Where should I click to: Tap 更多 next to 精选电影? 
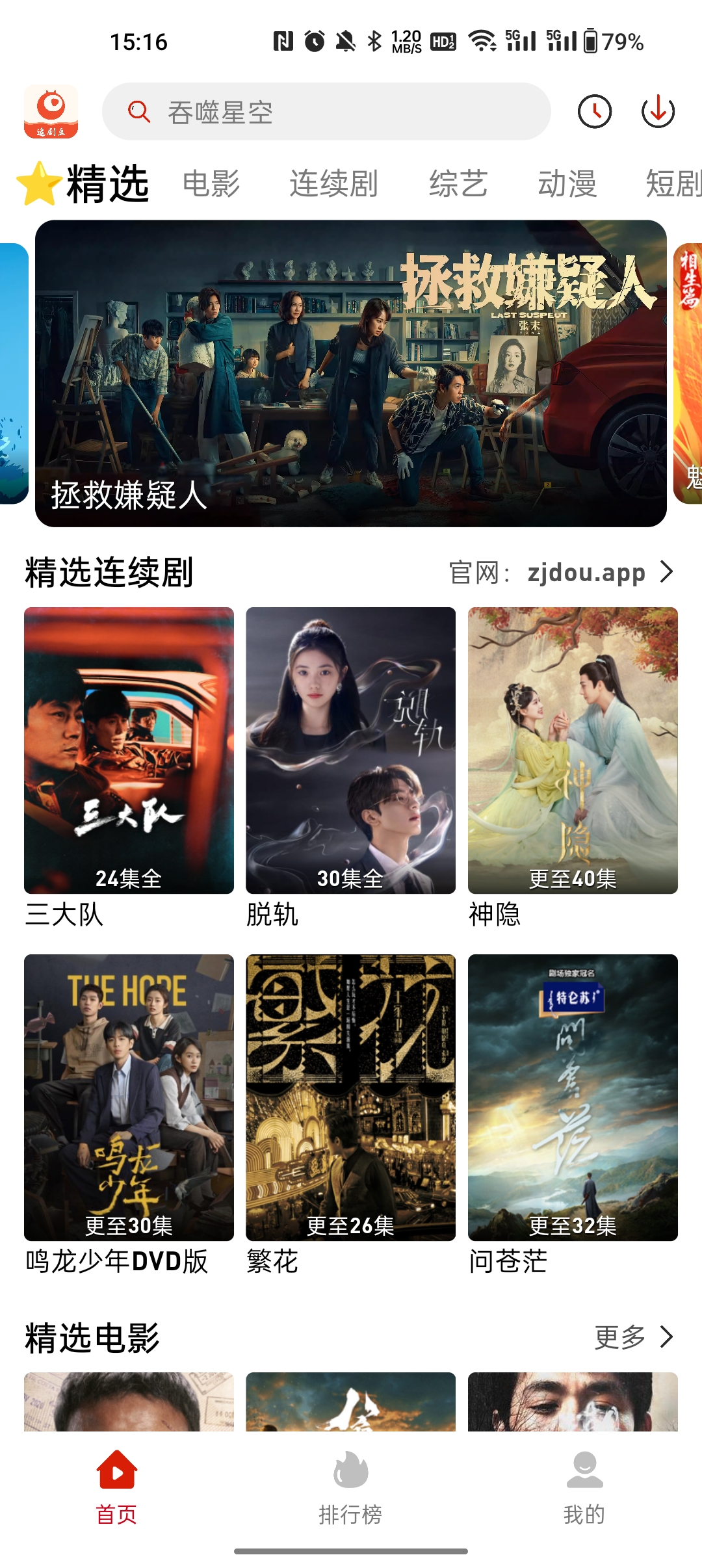coord(633,1337)
